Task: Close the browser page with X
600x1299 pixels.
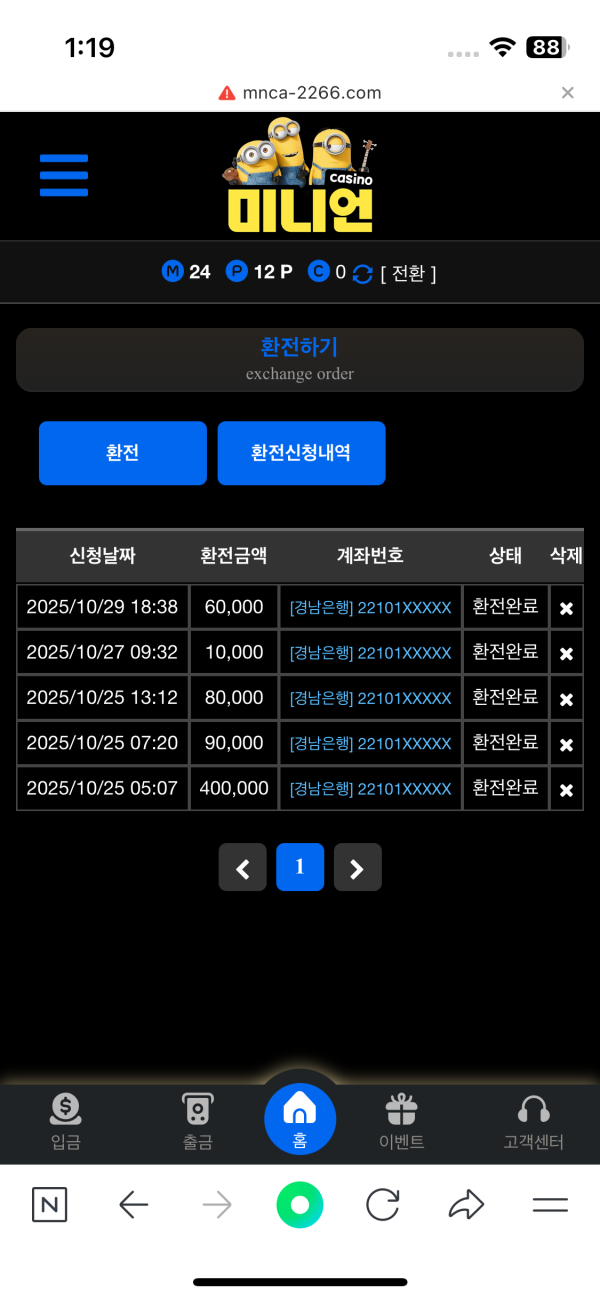Action: [x=567, y=93]
